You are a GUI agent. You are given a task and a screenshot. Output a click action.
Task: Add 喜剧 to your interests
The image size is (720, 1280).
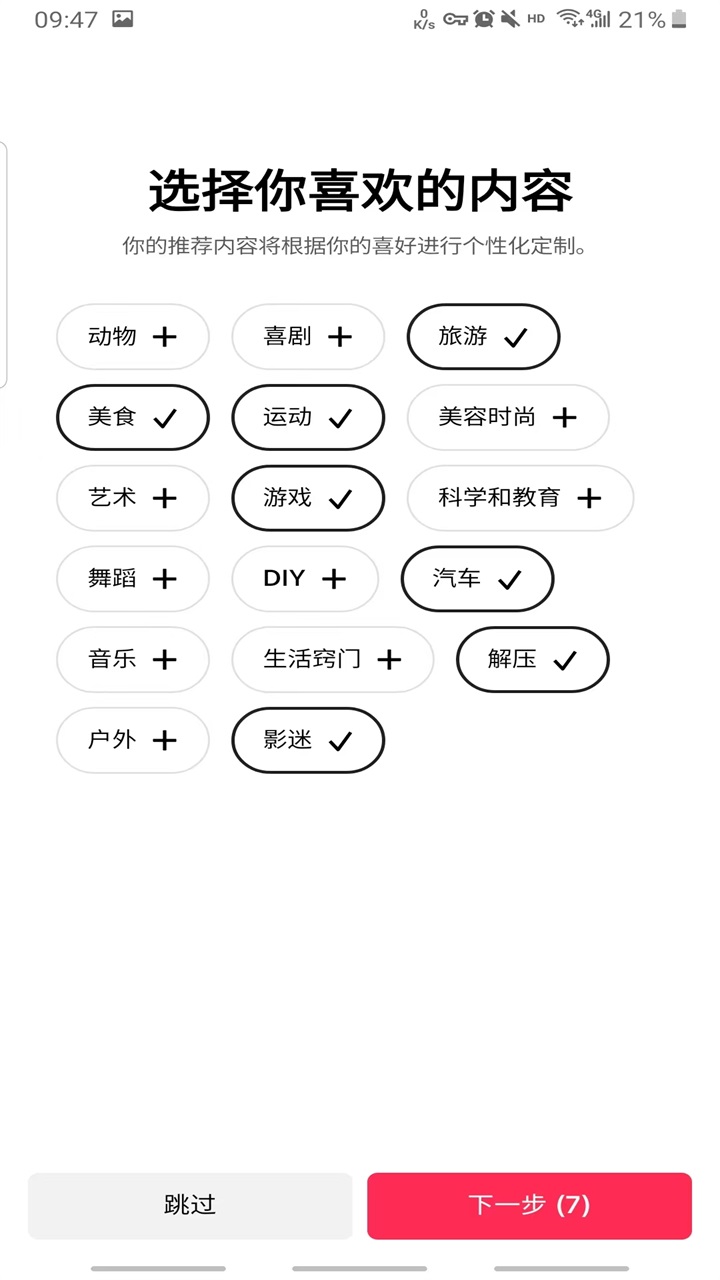(308, 337)
